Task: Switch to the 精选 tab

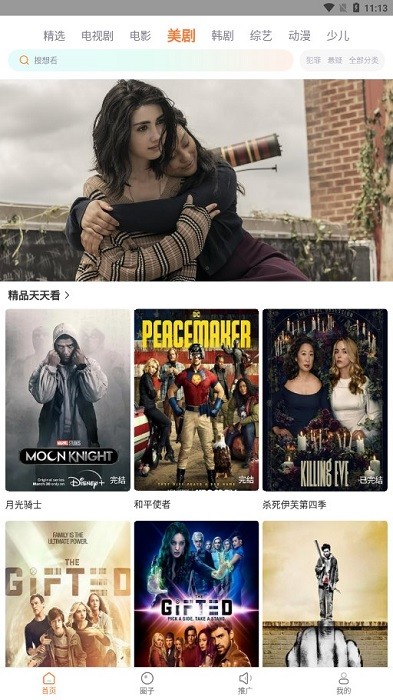Action: click(x=54, y=36)
